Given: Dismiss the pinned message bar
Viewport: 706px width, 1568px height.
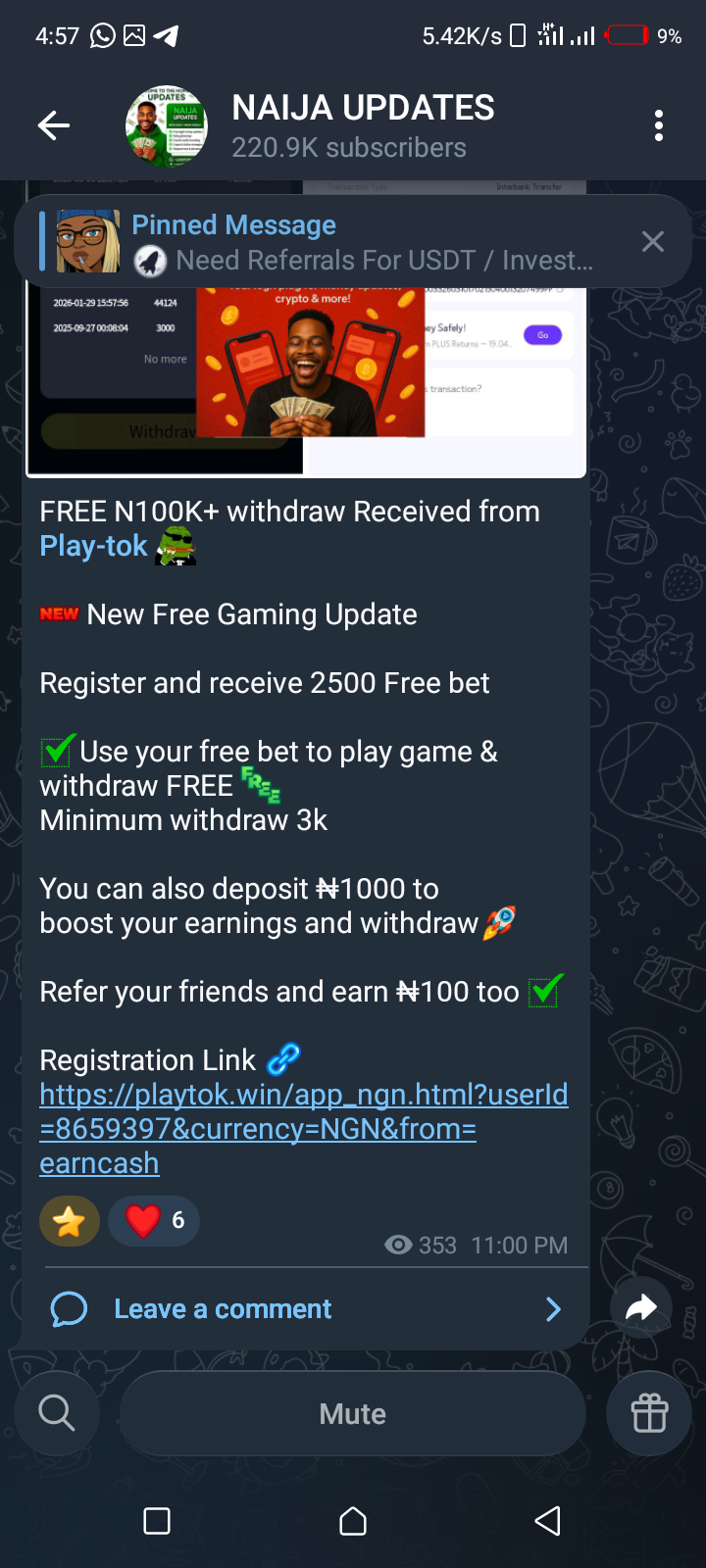Looking at the screenshot, I should pyautogui.click(x=652, y=242).
